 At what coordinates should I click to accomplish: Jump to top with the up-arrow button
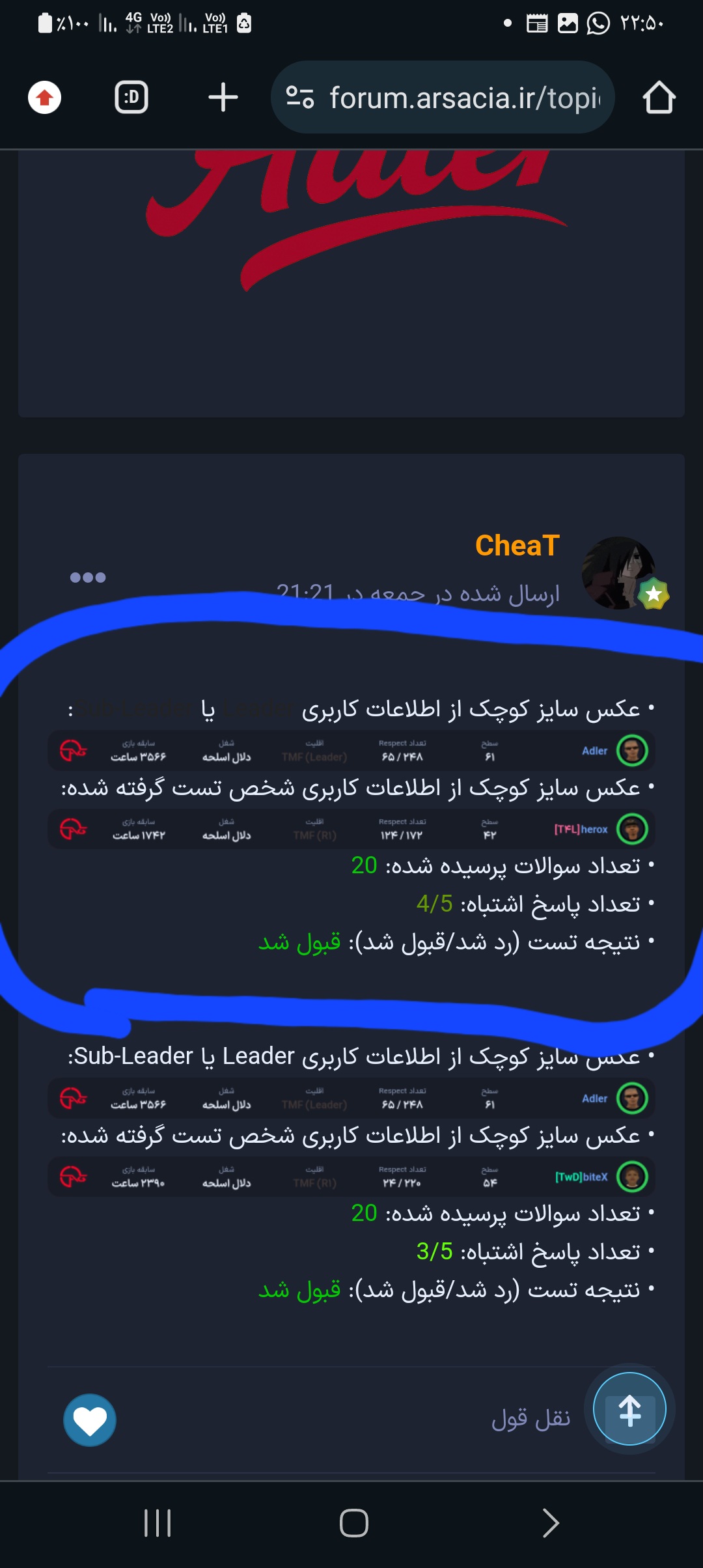(629, 1410)
